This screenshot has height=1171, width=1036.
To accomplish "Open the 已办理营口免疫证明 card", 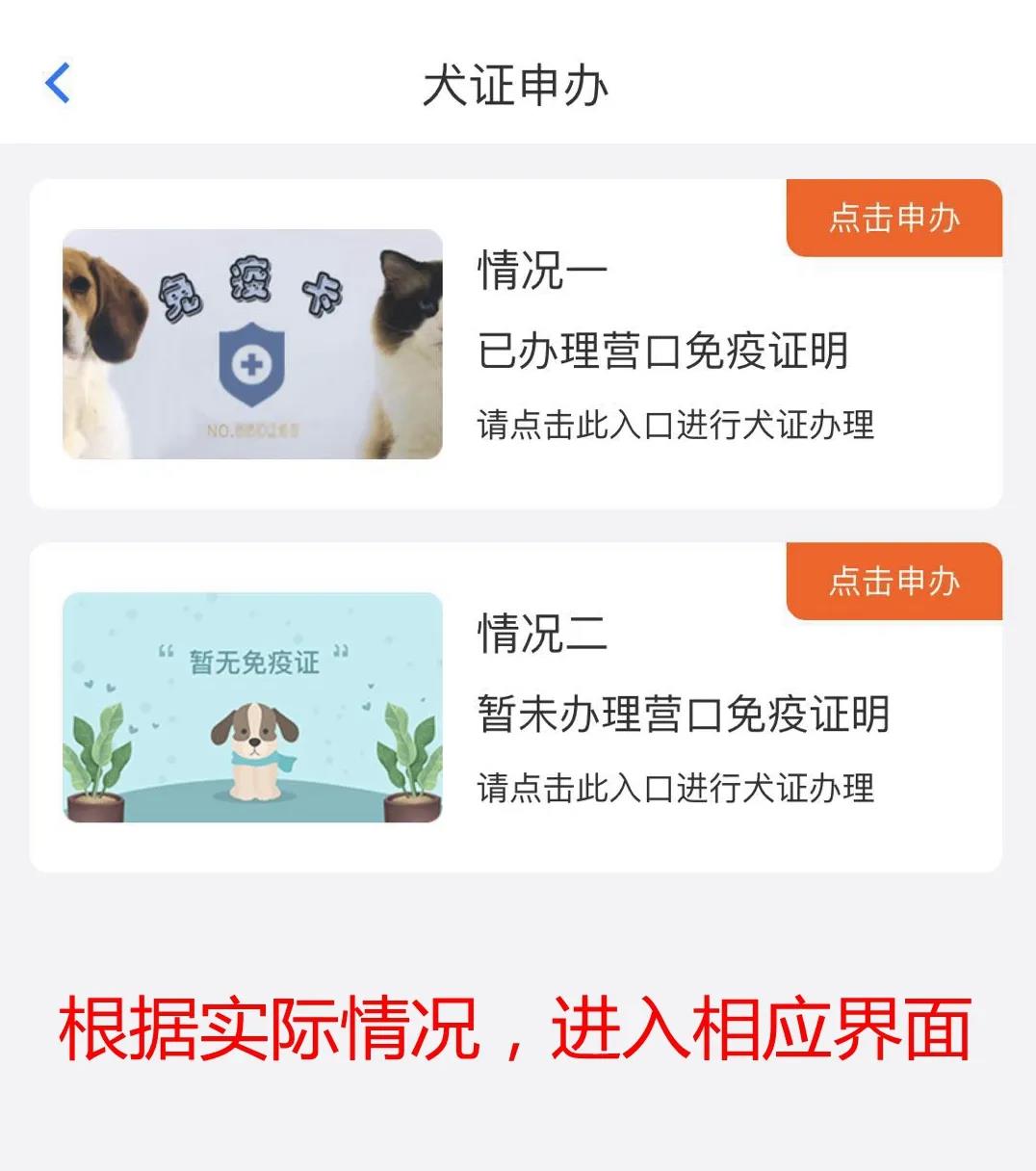I will (661, 351).
